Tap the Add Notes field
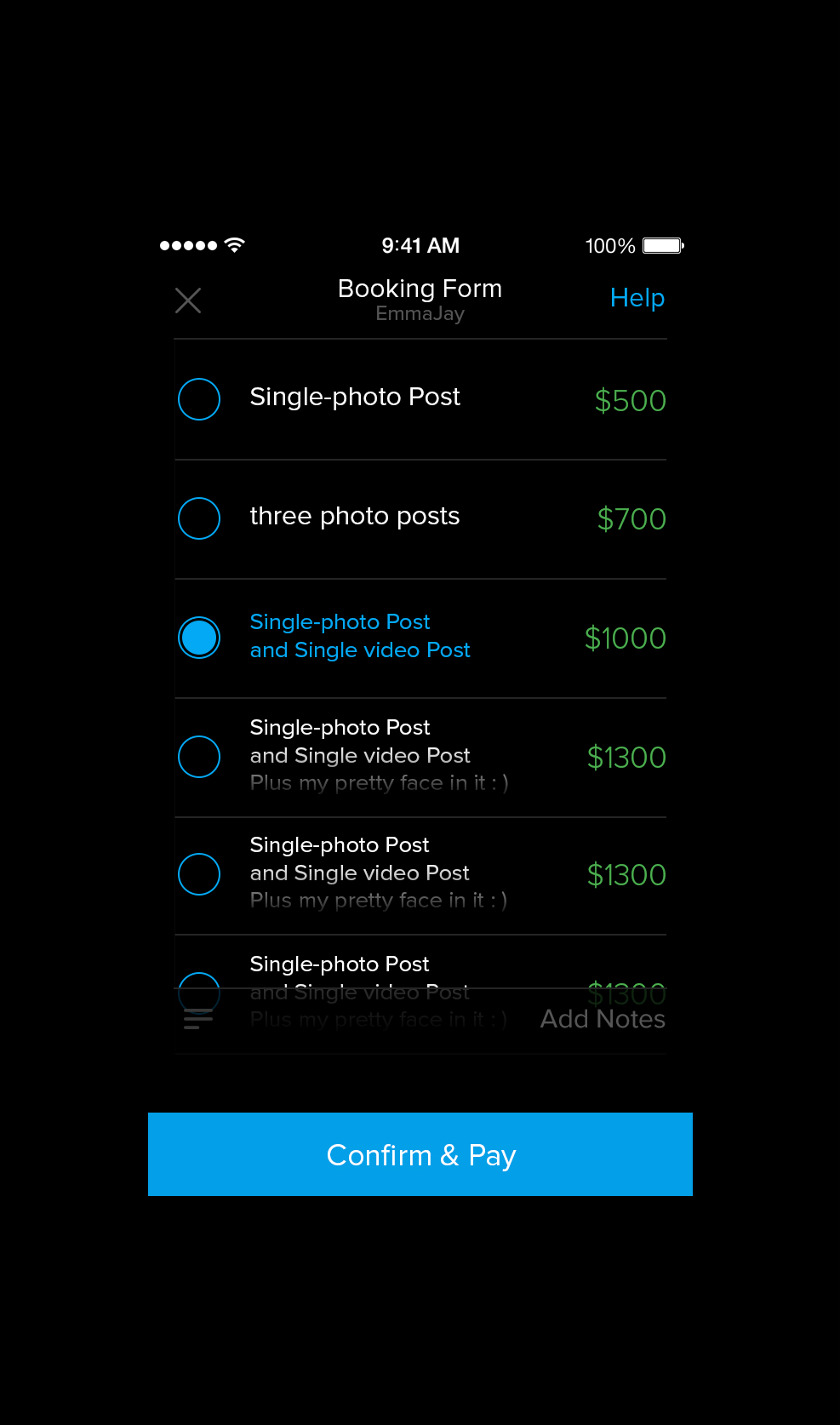This screenshot has width=840, height=1425. pyautogui.click(x=601, y=1020)
